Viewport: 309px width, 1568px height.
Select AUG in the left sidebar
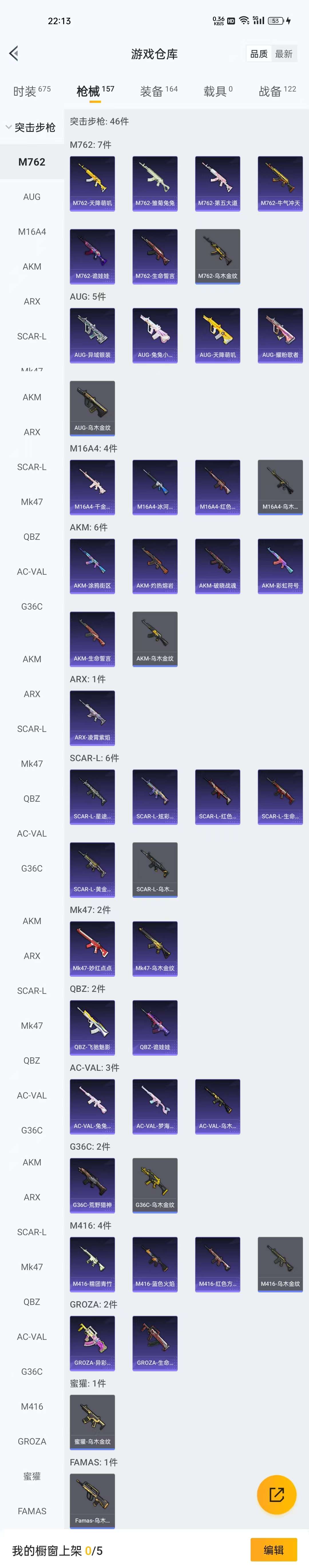click(32, 197)
